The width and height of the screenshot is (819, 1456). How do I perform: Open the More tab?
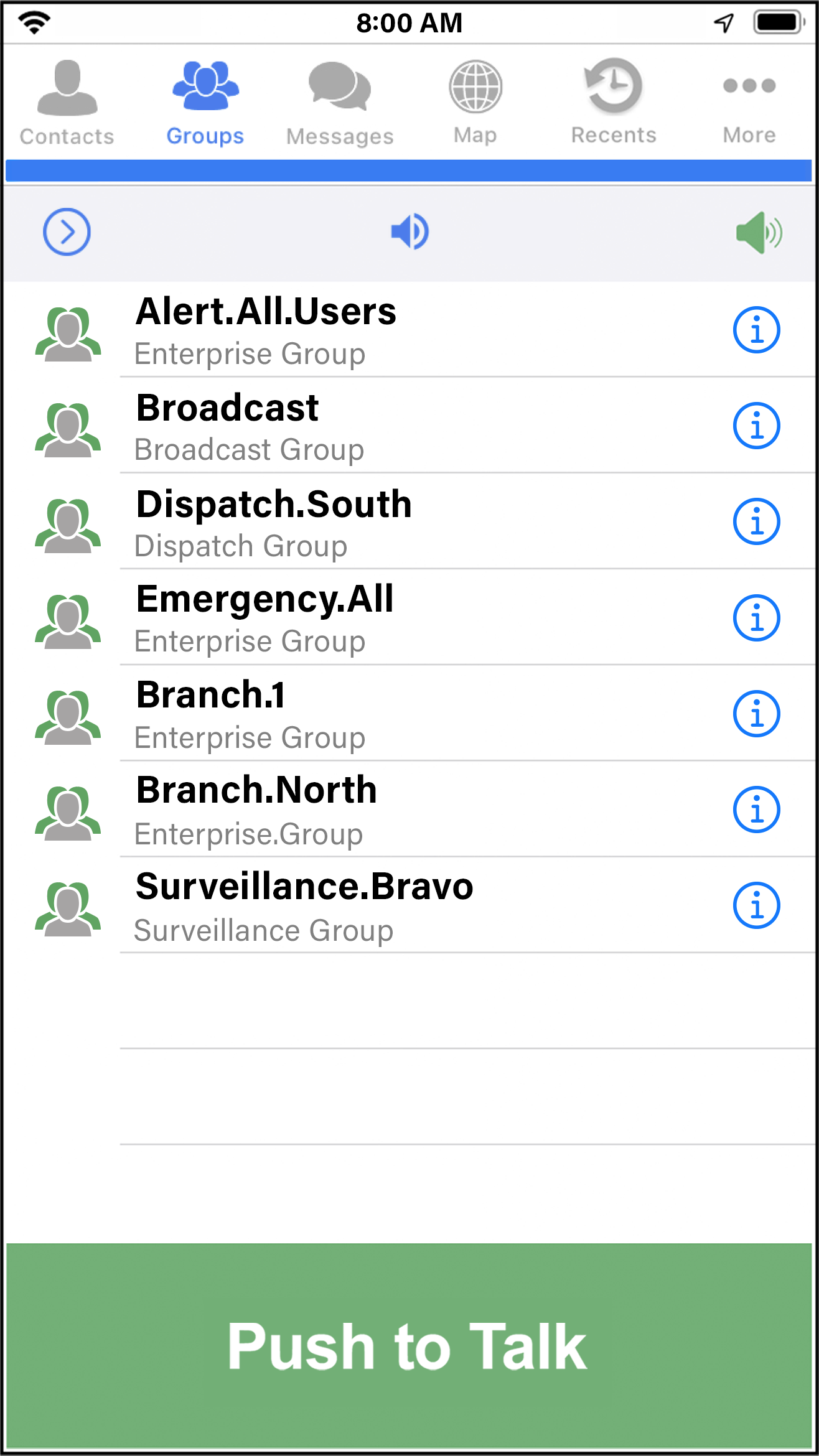[x=749, y=103]
